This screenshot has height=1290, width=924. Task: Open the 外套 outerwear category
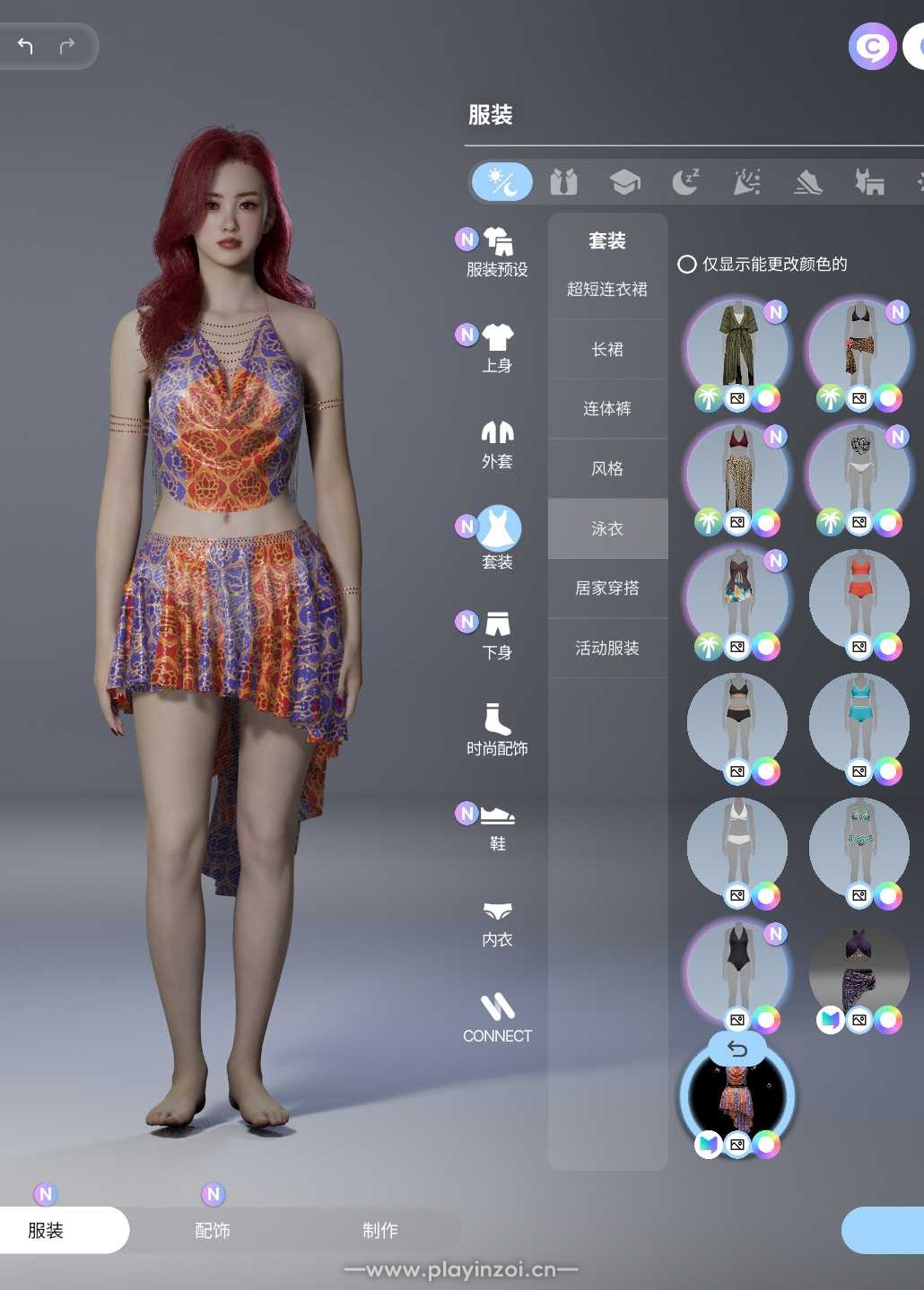coord(497,444)
